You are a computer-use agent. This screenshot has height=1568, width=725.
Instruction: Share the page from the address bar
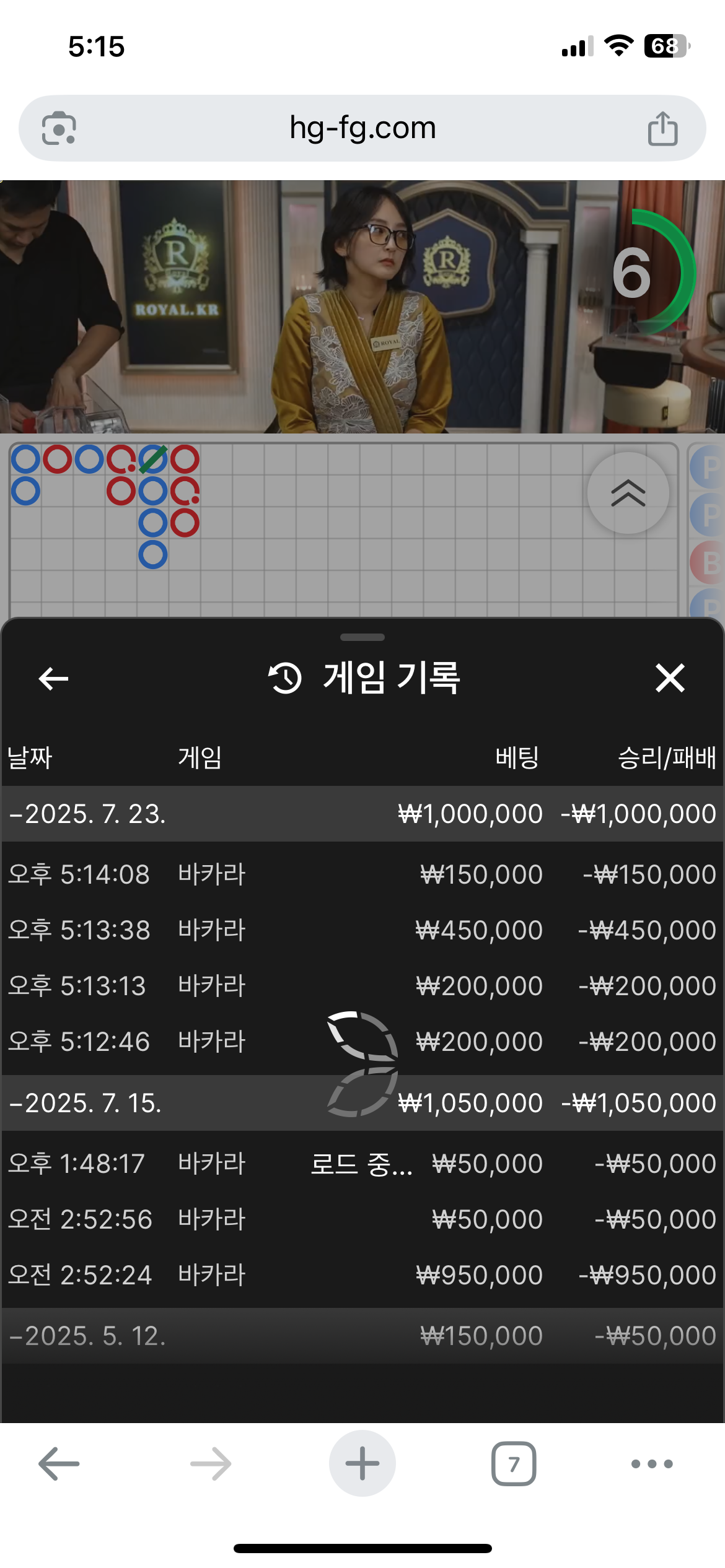[x=662, y=129]
